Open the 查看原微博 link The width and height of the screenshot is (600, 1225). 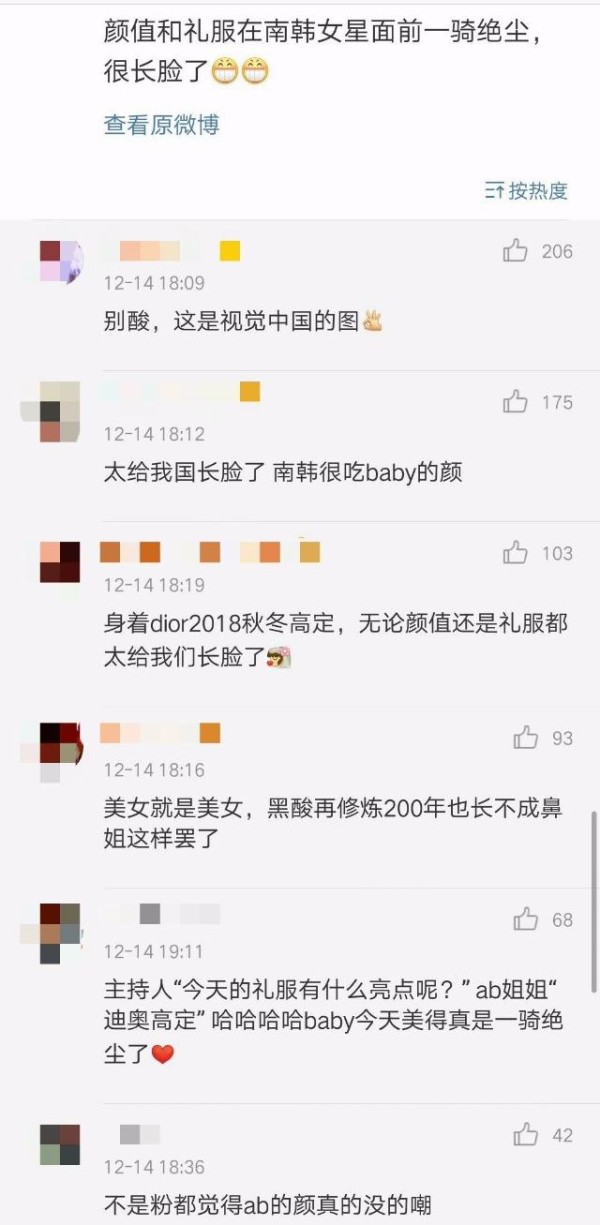pos(161,125)
